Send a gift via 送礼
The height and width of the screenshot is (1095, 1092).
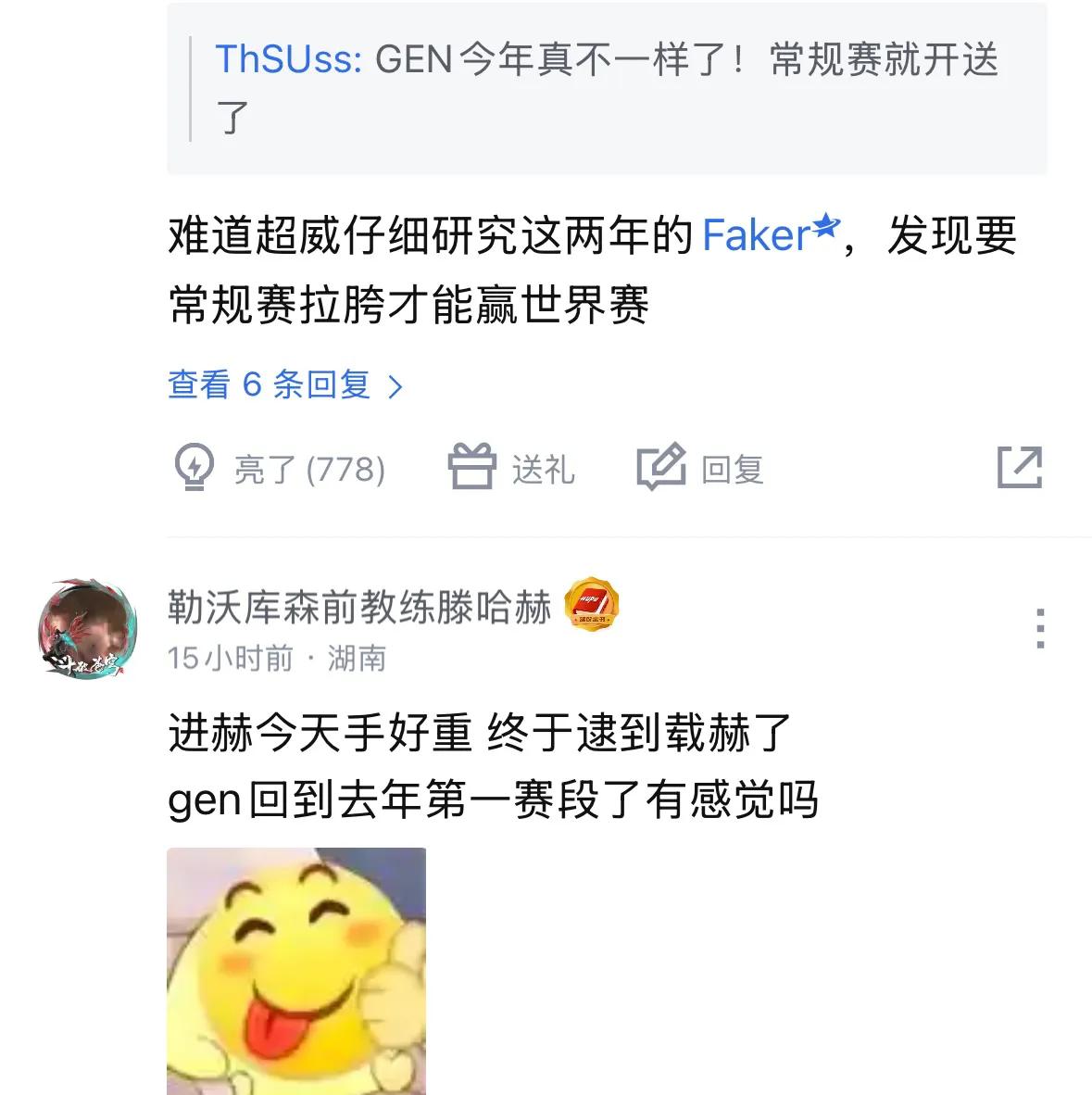pos(511,468)
